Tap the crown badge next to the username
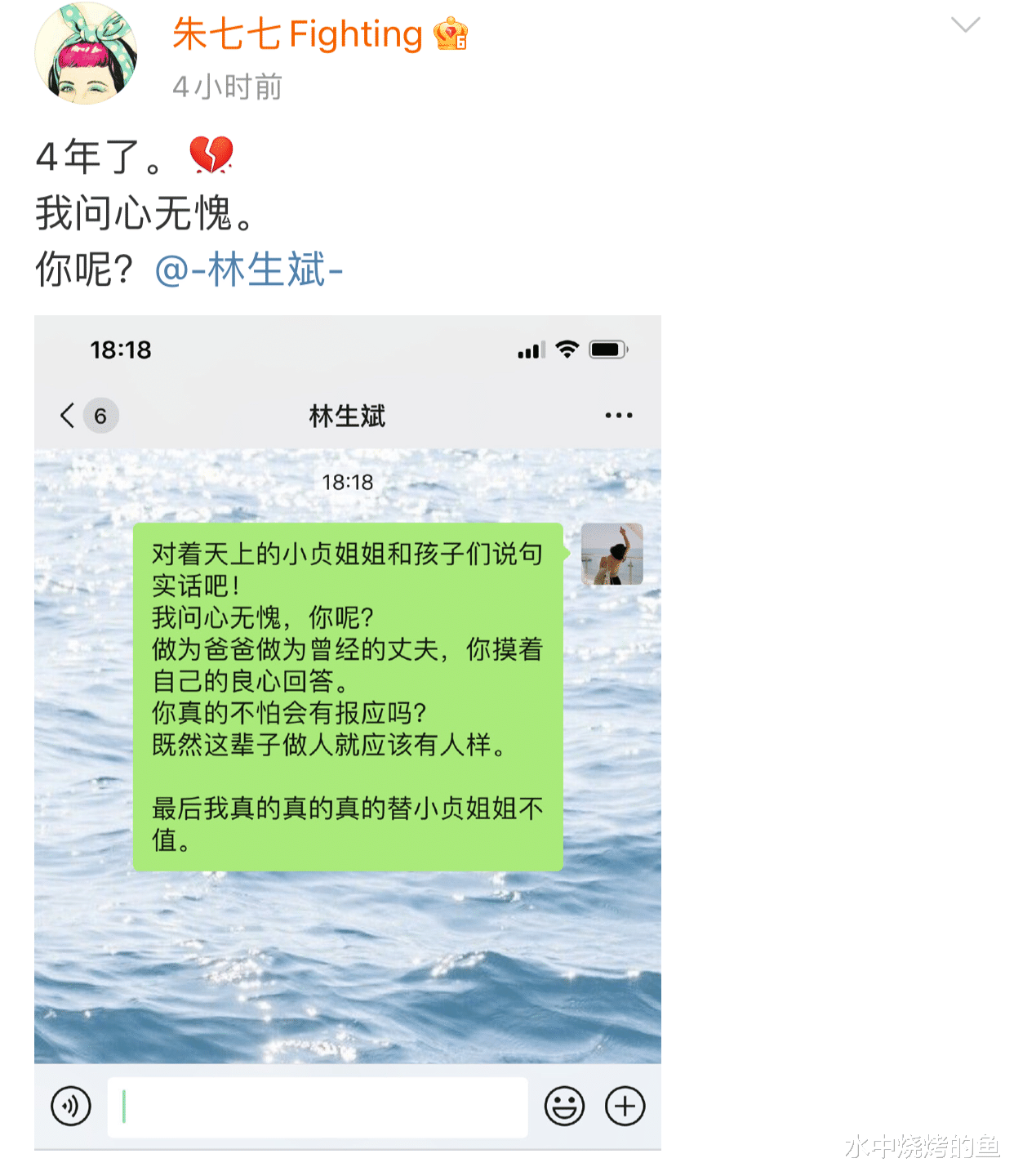Image resolution: width=1014 pixels, height=1176 pixels. click(448, 34)
